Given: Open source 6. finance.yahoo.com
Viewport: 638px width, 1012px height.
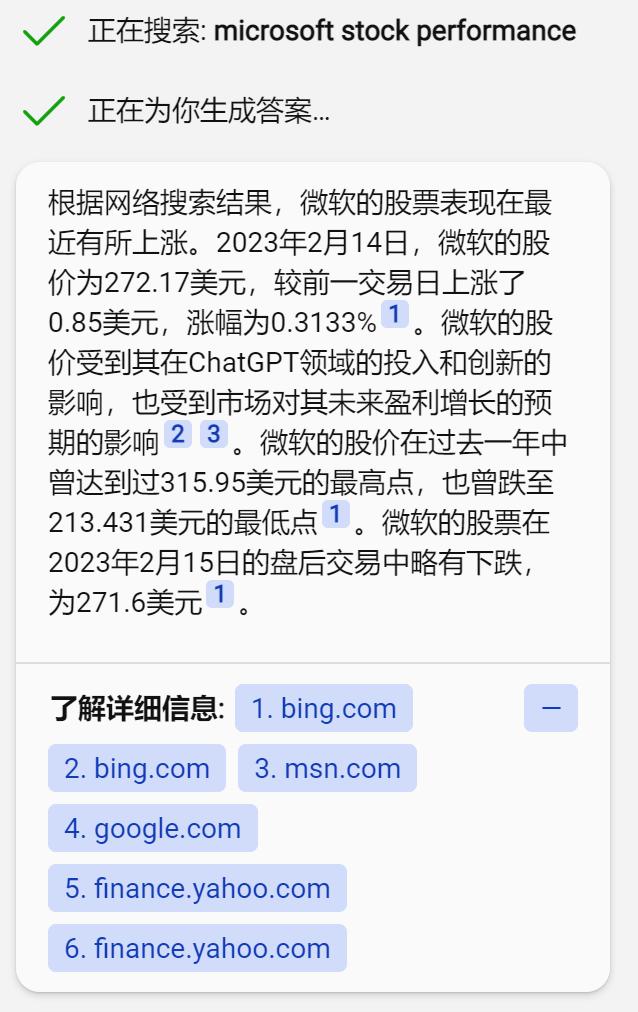Looking at the screenshot, I should 197,948.
